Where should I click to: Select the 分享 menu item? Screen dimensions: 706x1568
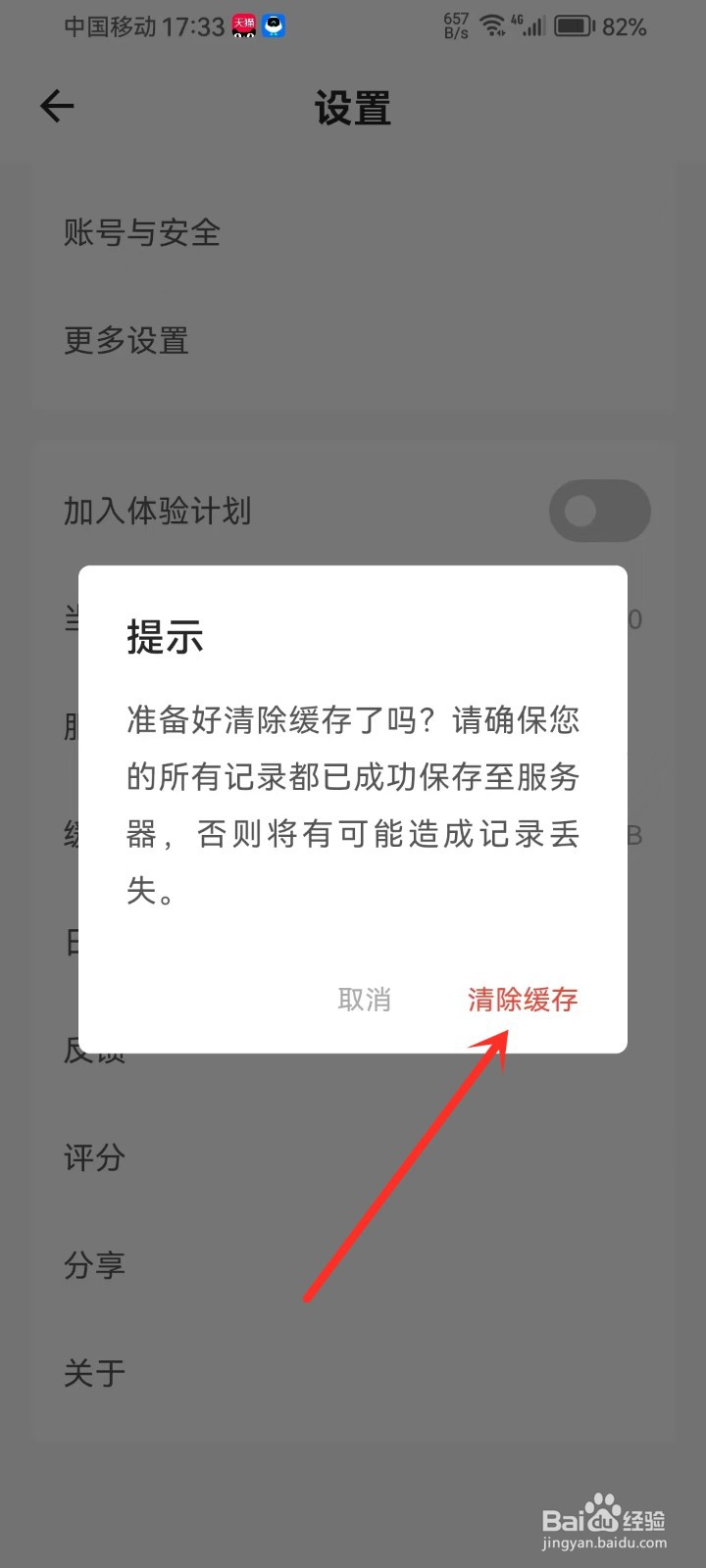coord(93,1265)
